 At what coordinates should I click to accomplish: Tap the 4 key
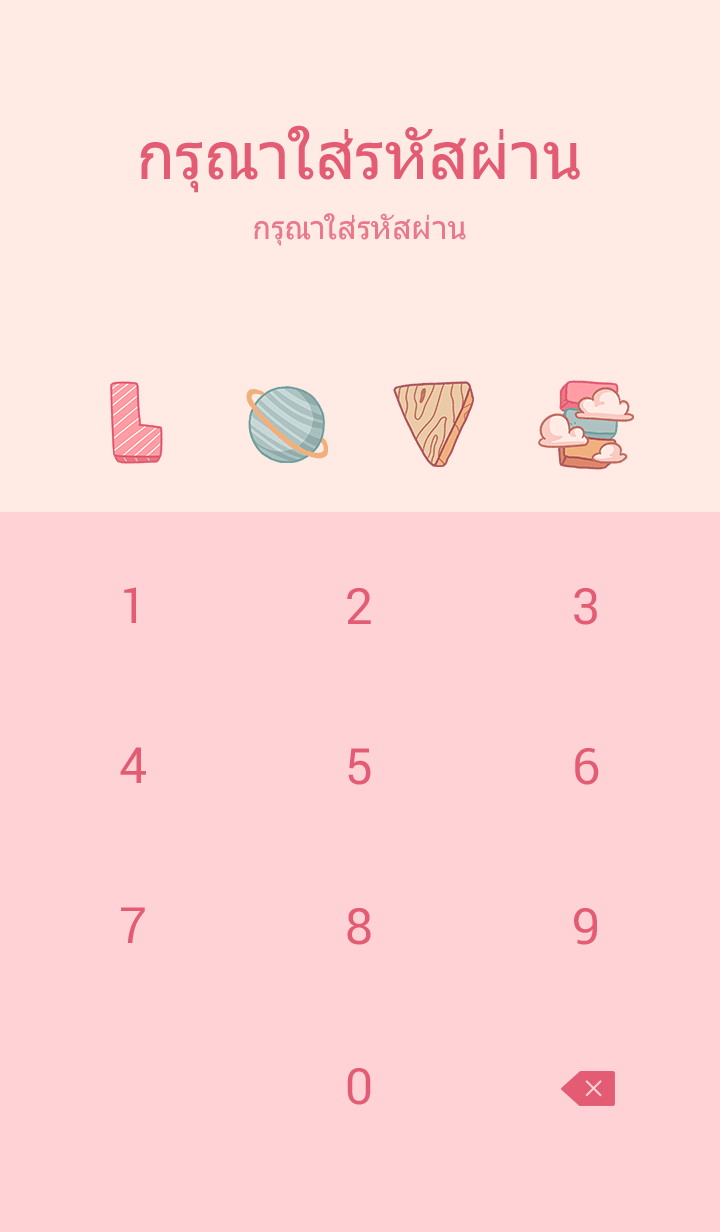[x=132, y=767]
